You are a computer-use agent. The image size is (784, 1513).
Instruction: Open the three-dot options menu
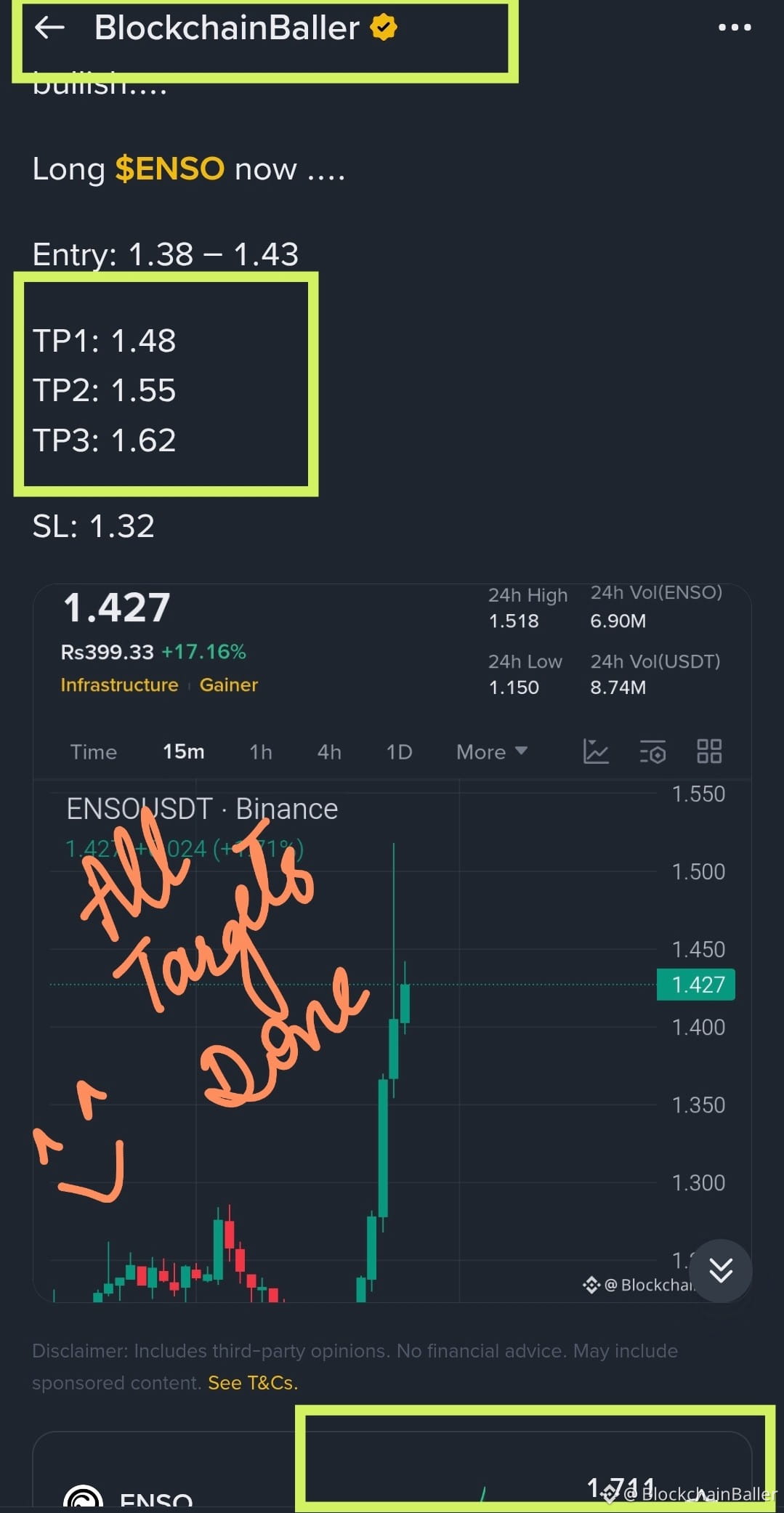pos(733,28)
